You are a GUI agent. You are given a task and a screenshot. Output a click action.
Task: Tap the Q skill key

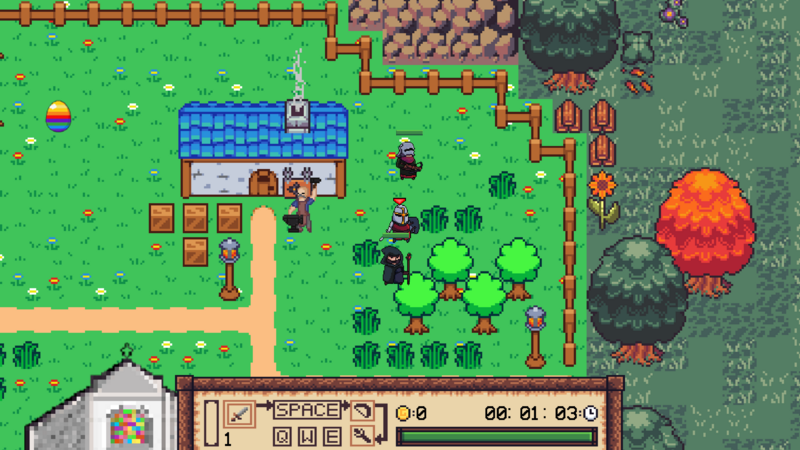click(283, 436)
